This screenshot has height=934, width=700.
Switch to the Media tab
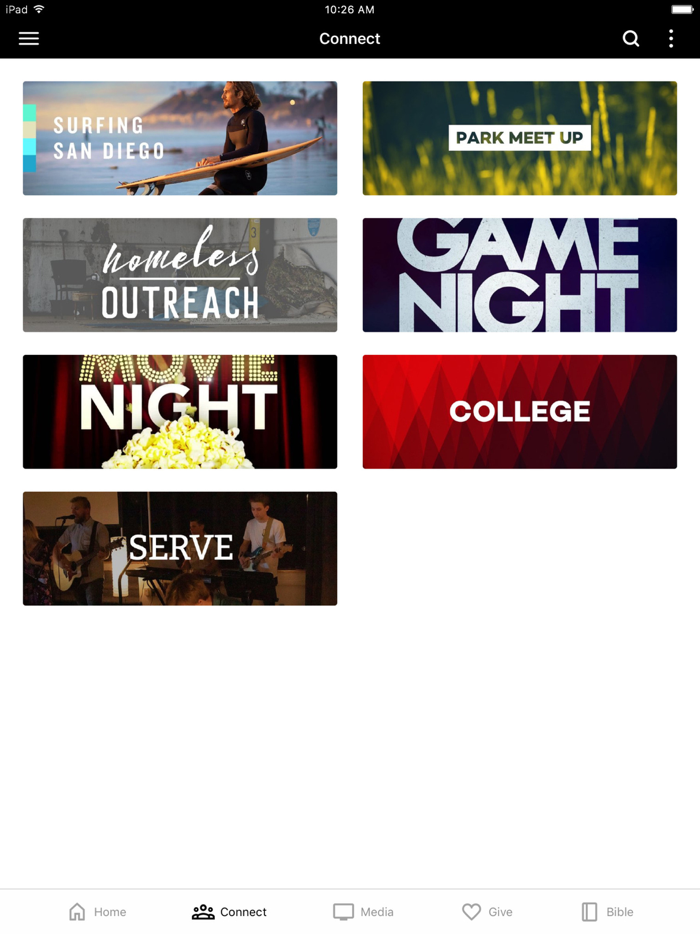[363, 912]
